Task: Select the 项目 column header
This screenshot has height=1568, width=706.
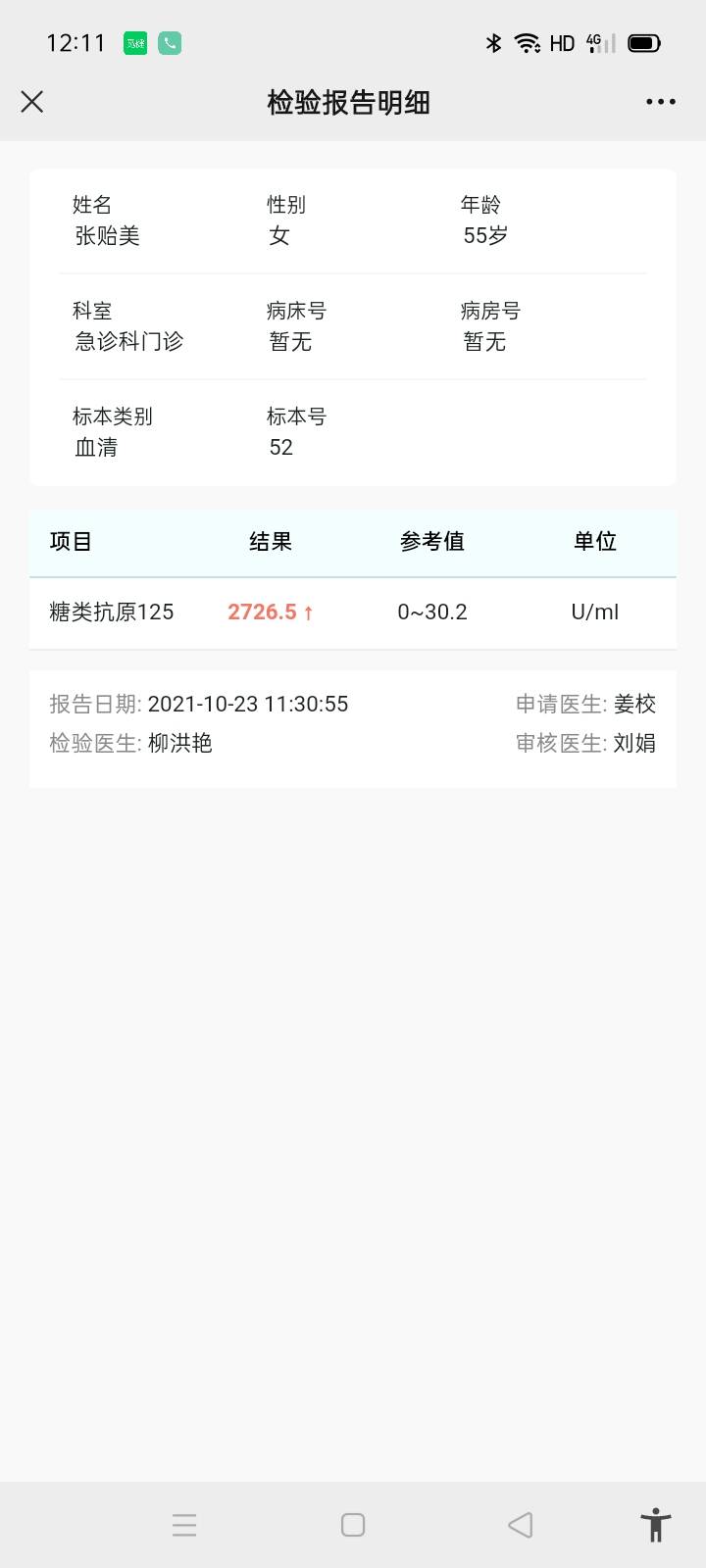Action: [70, 542]
